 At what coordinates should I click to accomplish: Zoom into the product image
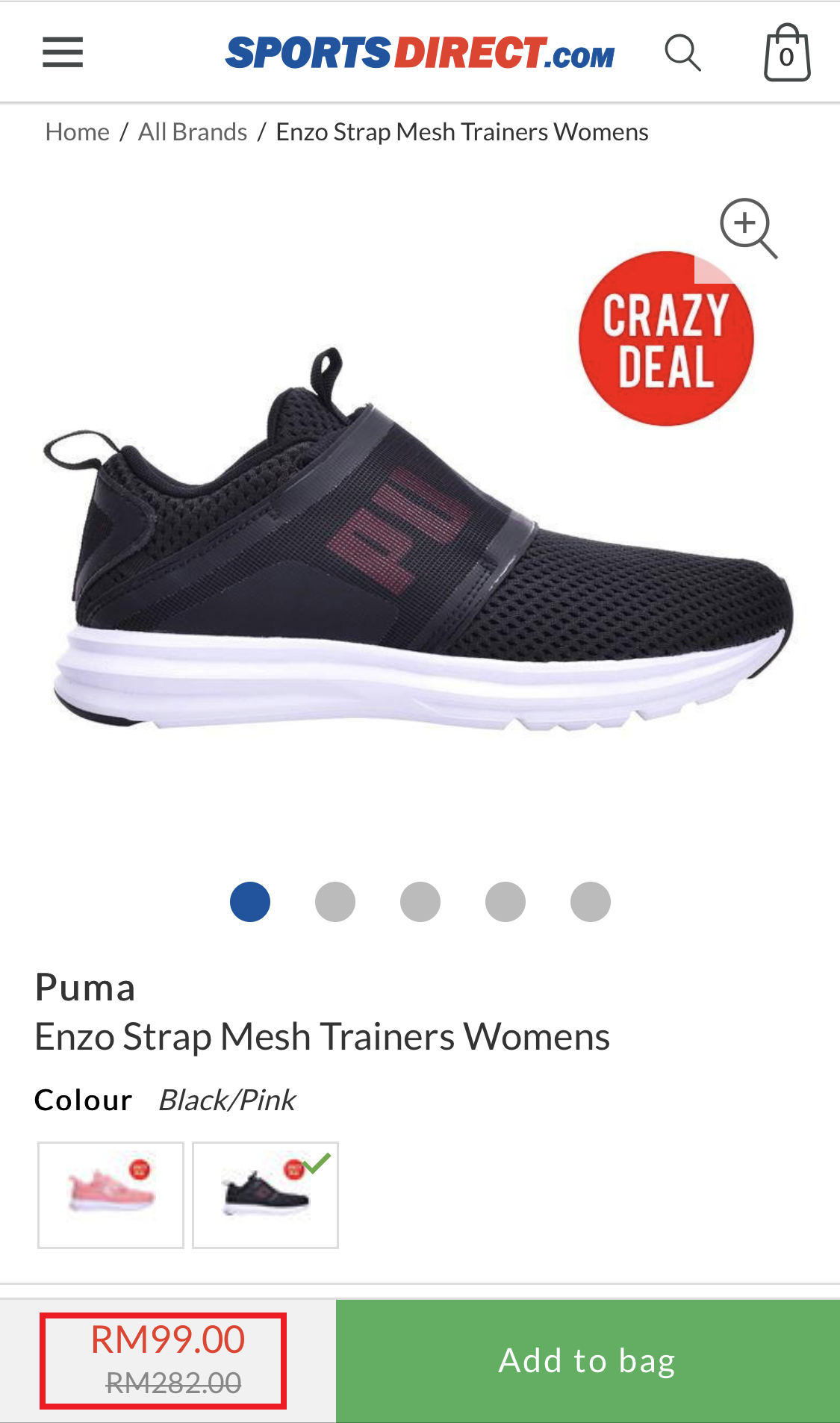(748, 228)
